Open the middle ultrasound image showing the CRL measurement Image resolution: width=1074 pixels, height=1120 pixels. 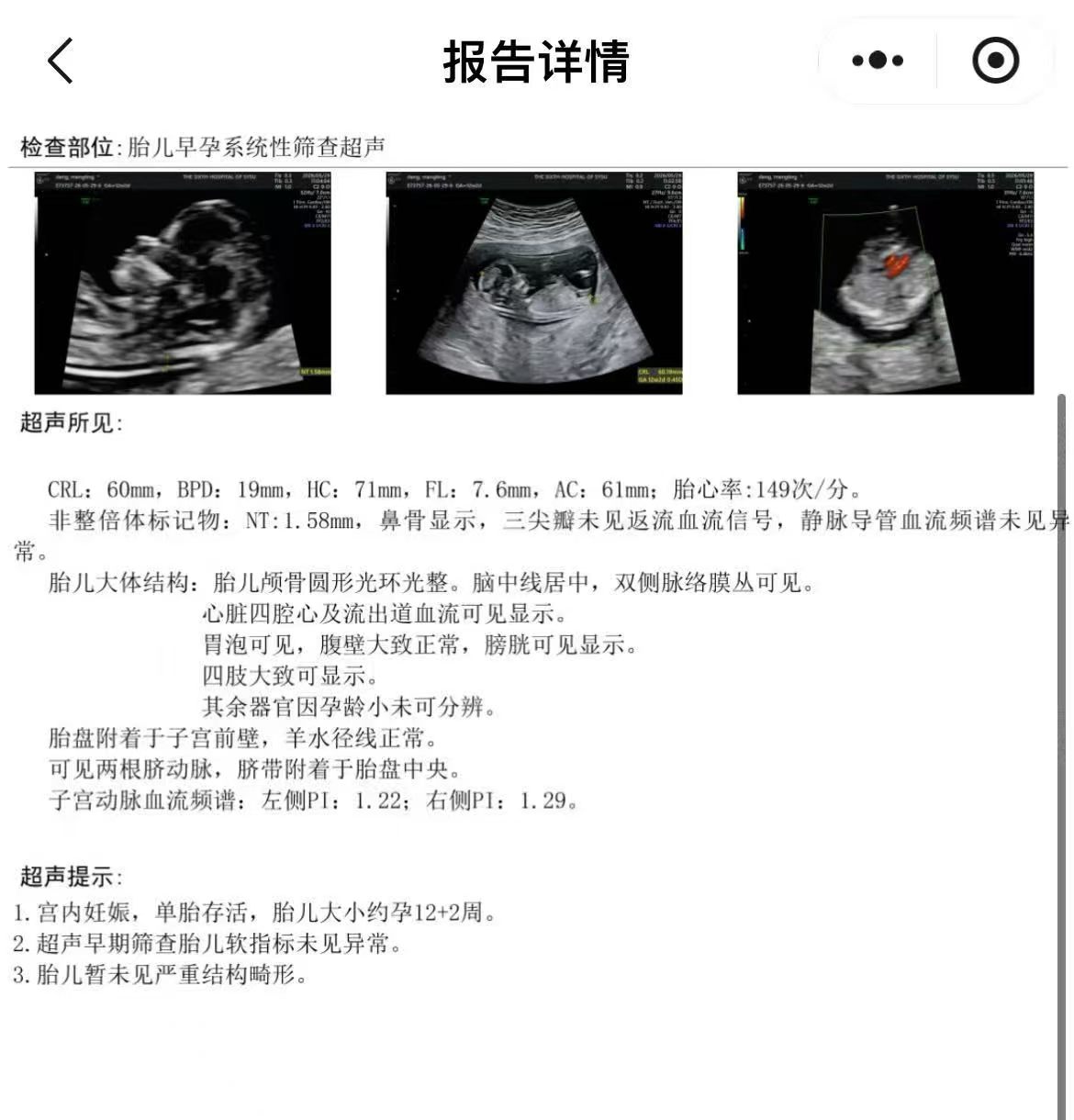point(533,283)
